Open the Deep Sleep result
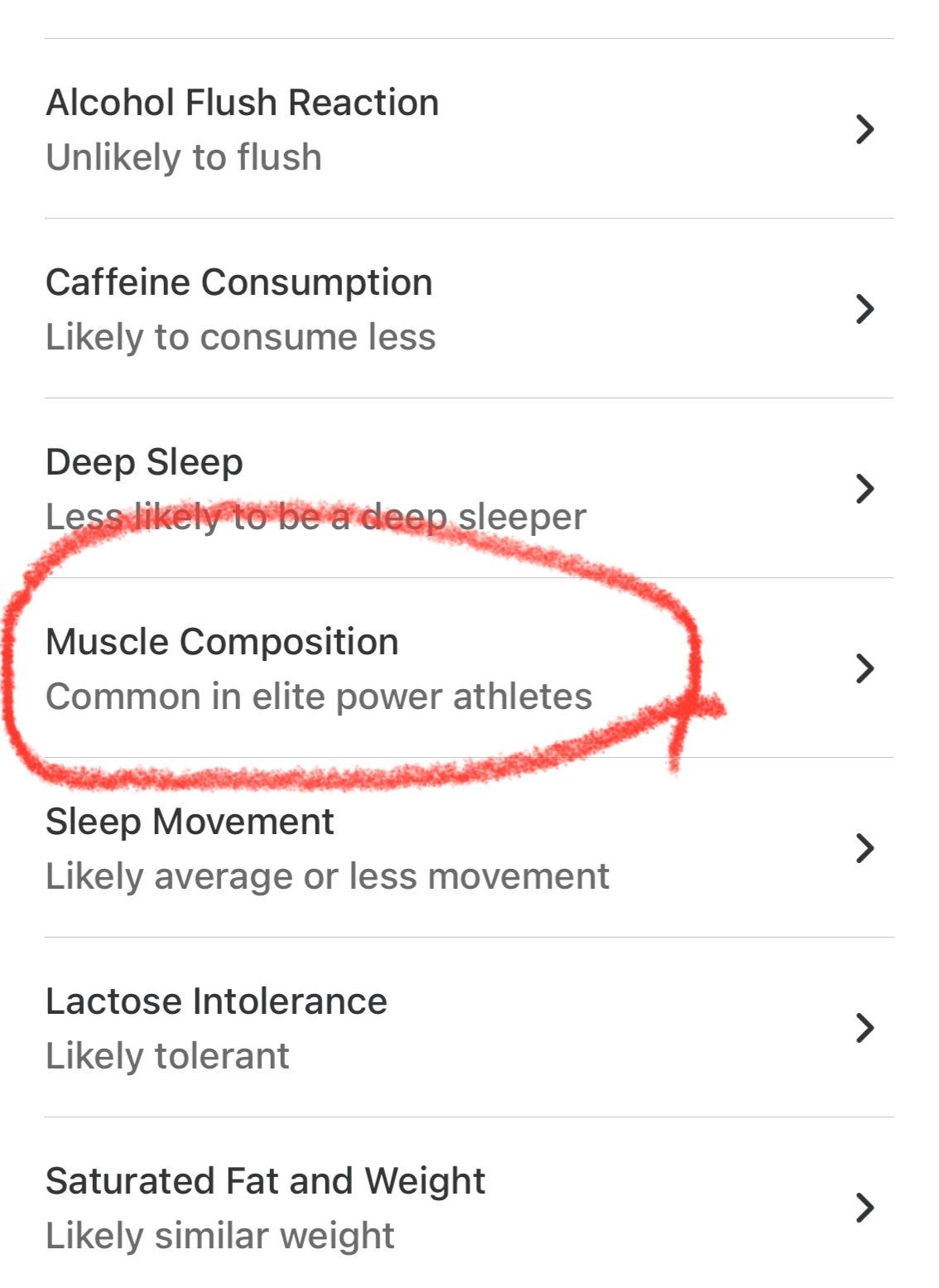The image size is (939, 1288). coord(469,489)
